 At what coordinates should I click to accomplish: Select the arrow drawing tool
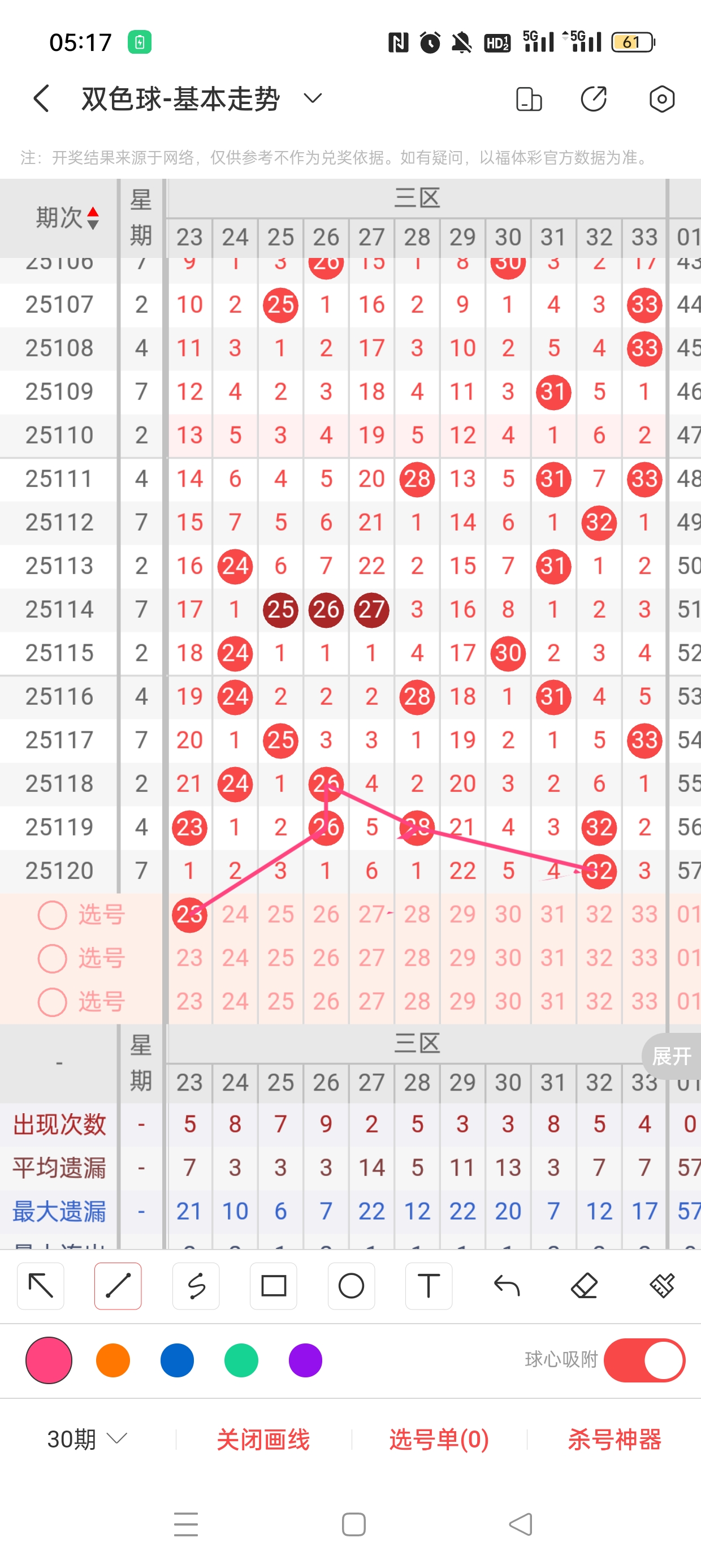pos(41,1286)
